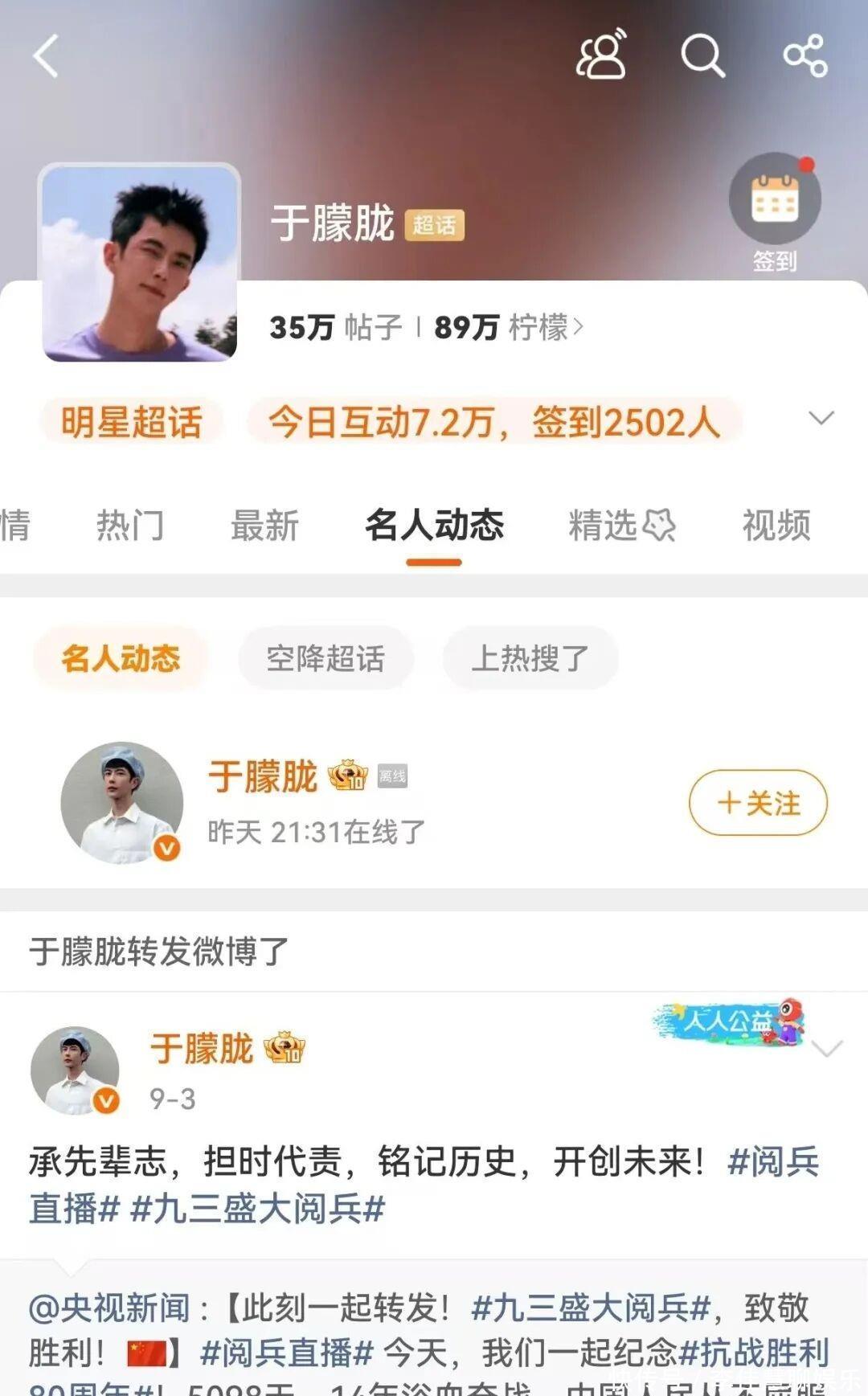Open the @央视新闻 mention link
The height and width of the screenshot is (1396, 868).
109,1308
